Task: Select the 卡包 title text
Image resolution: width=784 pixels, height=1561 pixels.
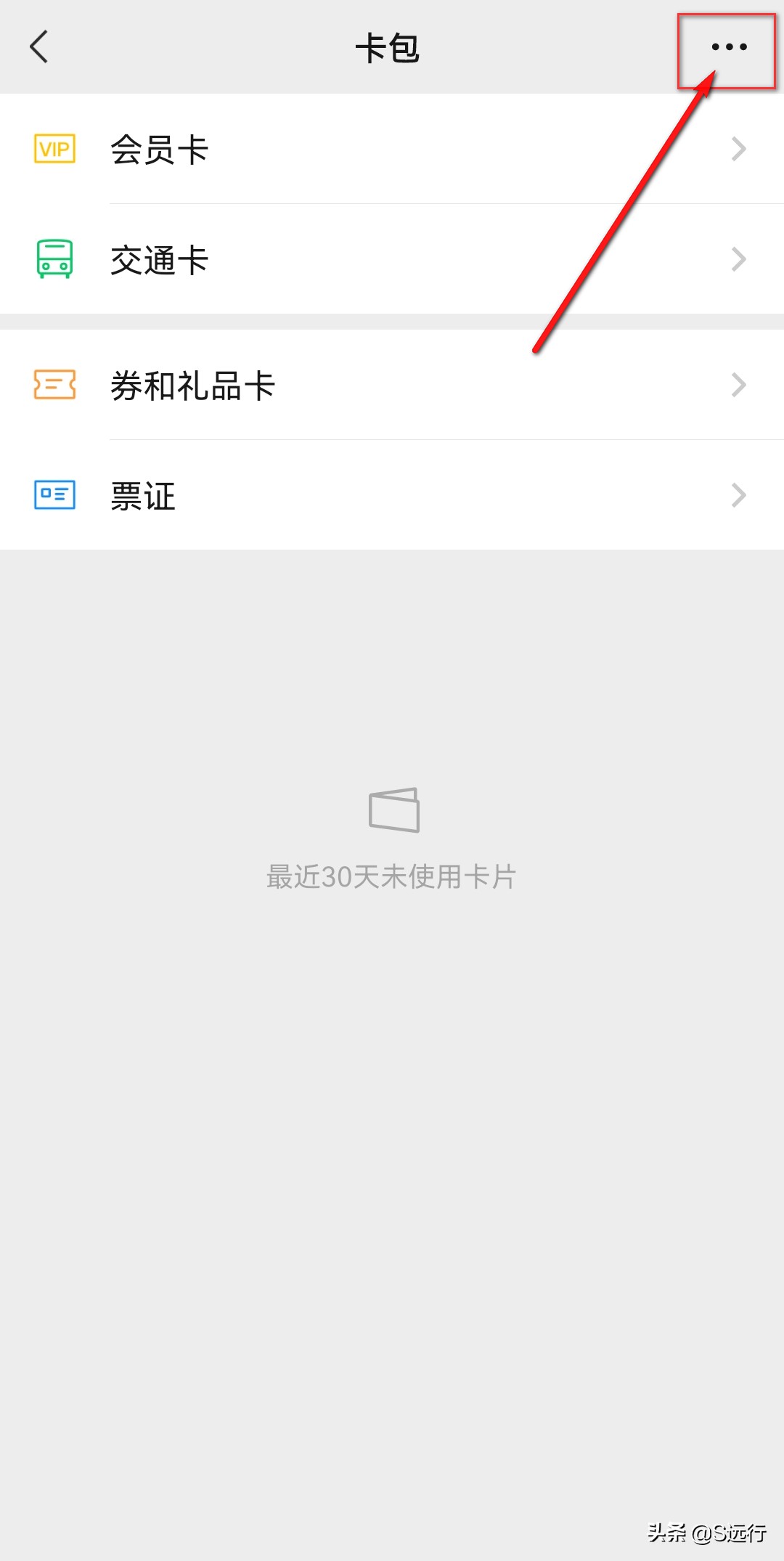Action: click(x=391, y=48)
